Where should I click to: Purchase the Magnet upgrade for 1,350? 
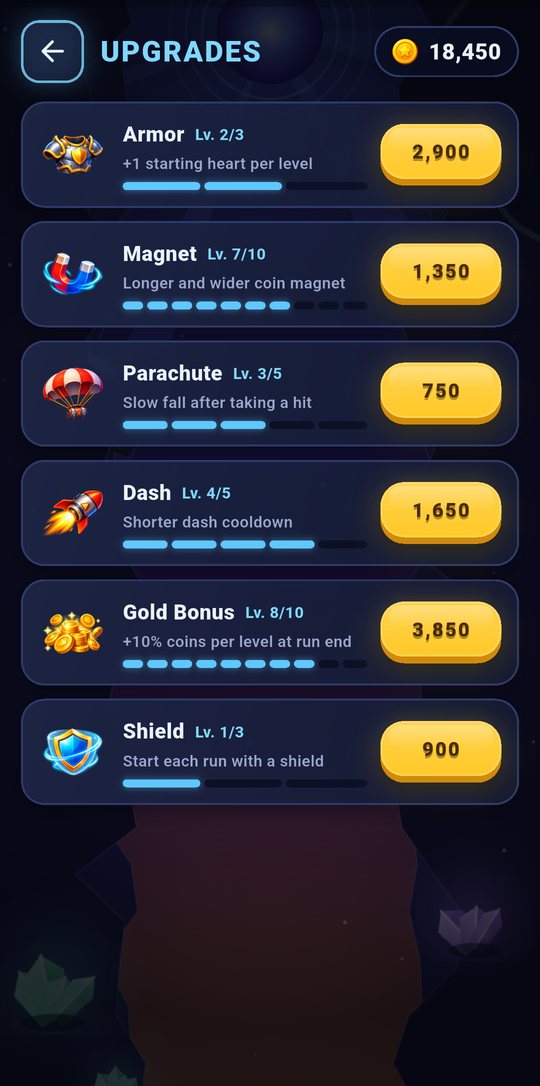click(440, 273)
